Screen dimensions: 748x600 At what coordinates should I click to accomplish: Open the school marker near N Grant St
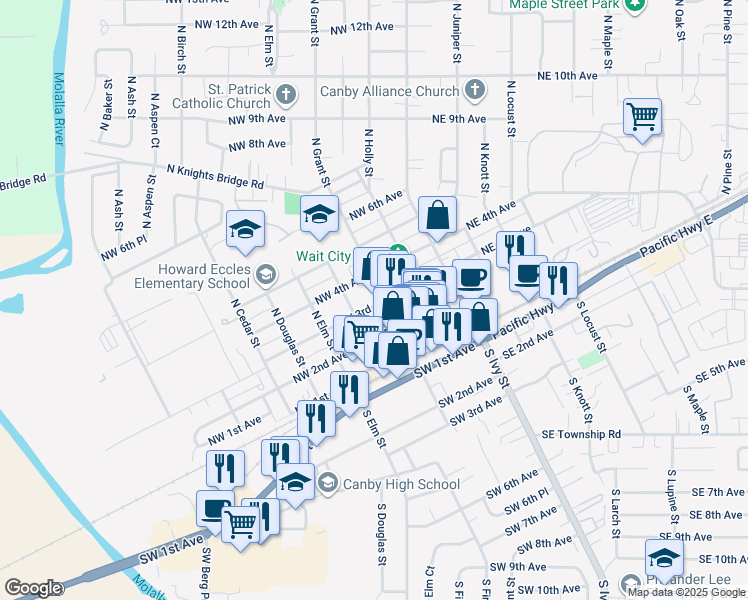(319, 215)
